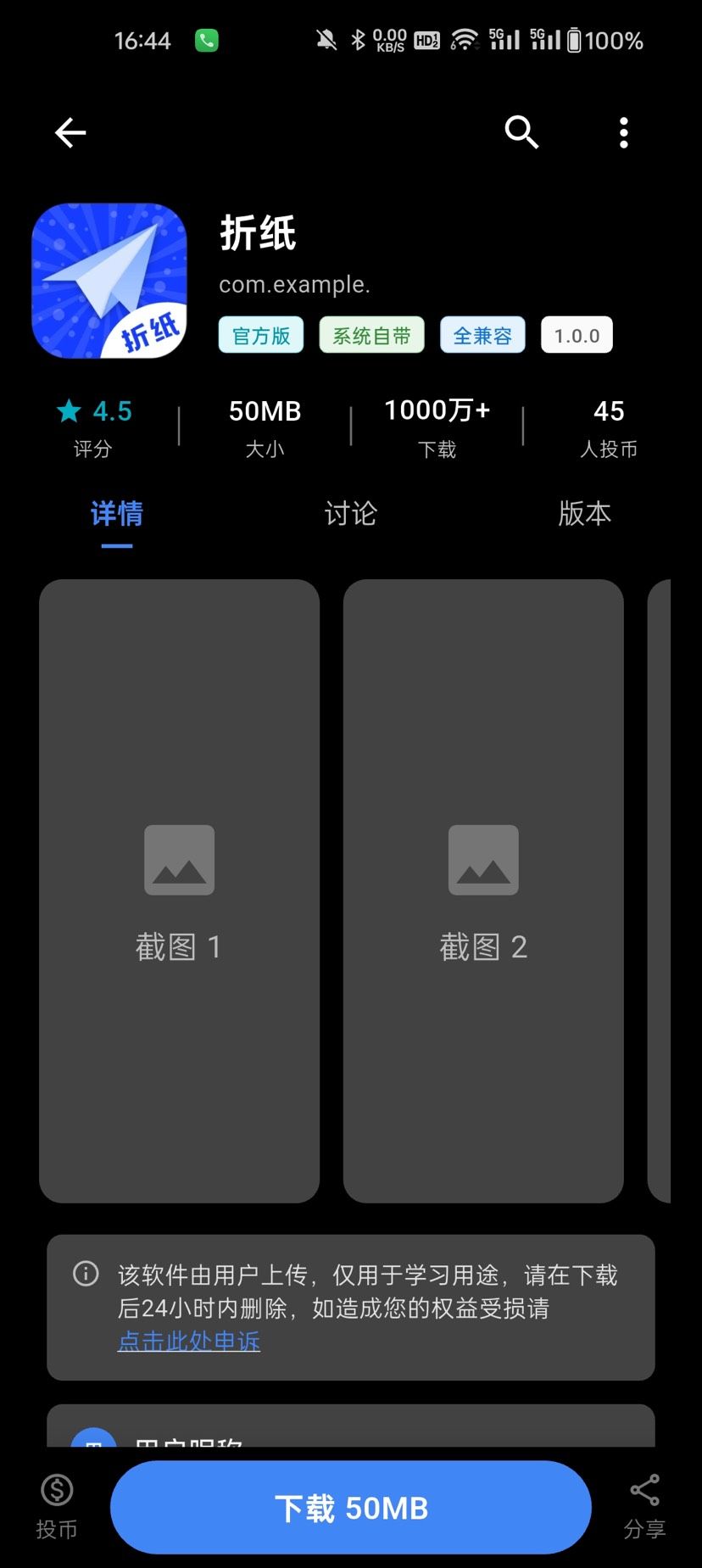Tap the 全兼容 tag
Viewport: 702px width, 1568px height.
coord(482,336)
